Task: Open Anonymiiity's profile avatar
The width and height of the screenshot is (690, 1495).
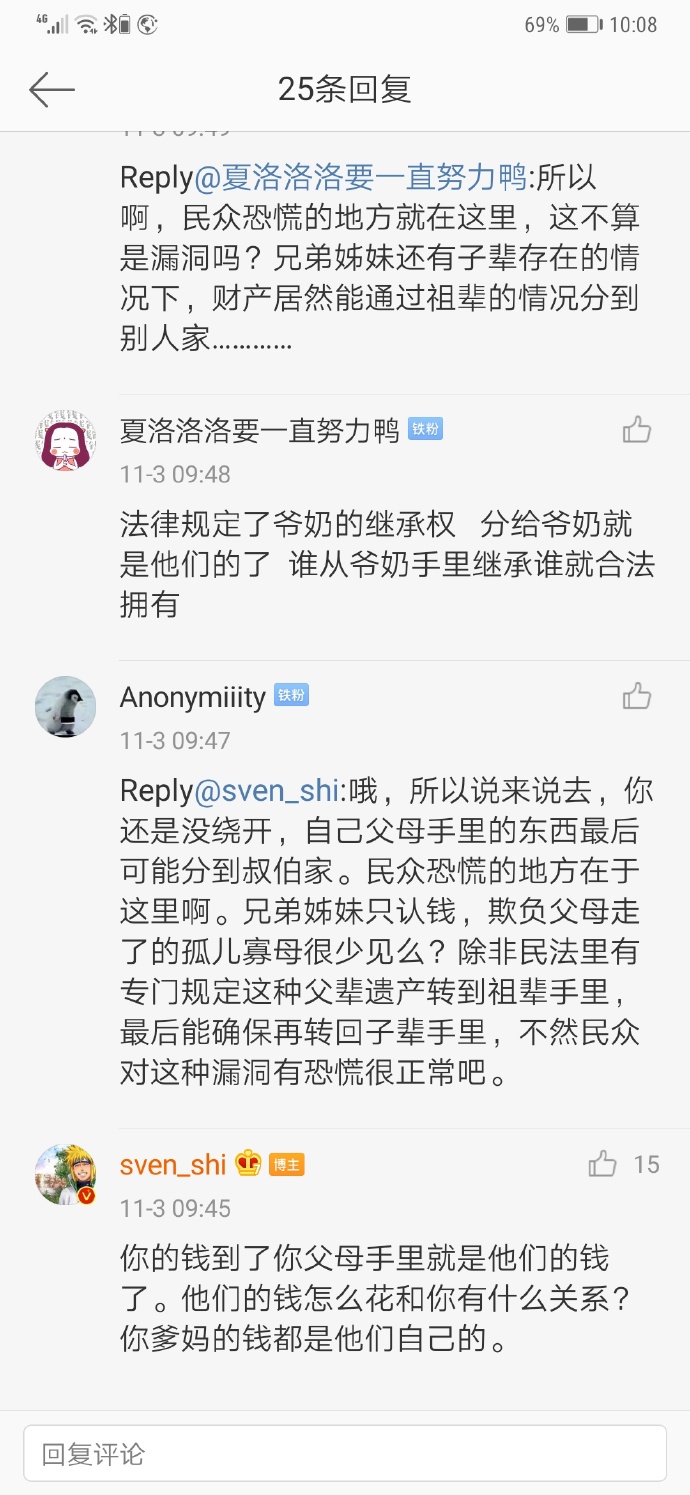Action: (x=66, y=707)
